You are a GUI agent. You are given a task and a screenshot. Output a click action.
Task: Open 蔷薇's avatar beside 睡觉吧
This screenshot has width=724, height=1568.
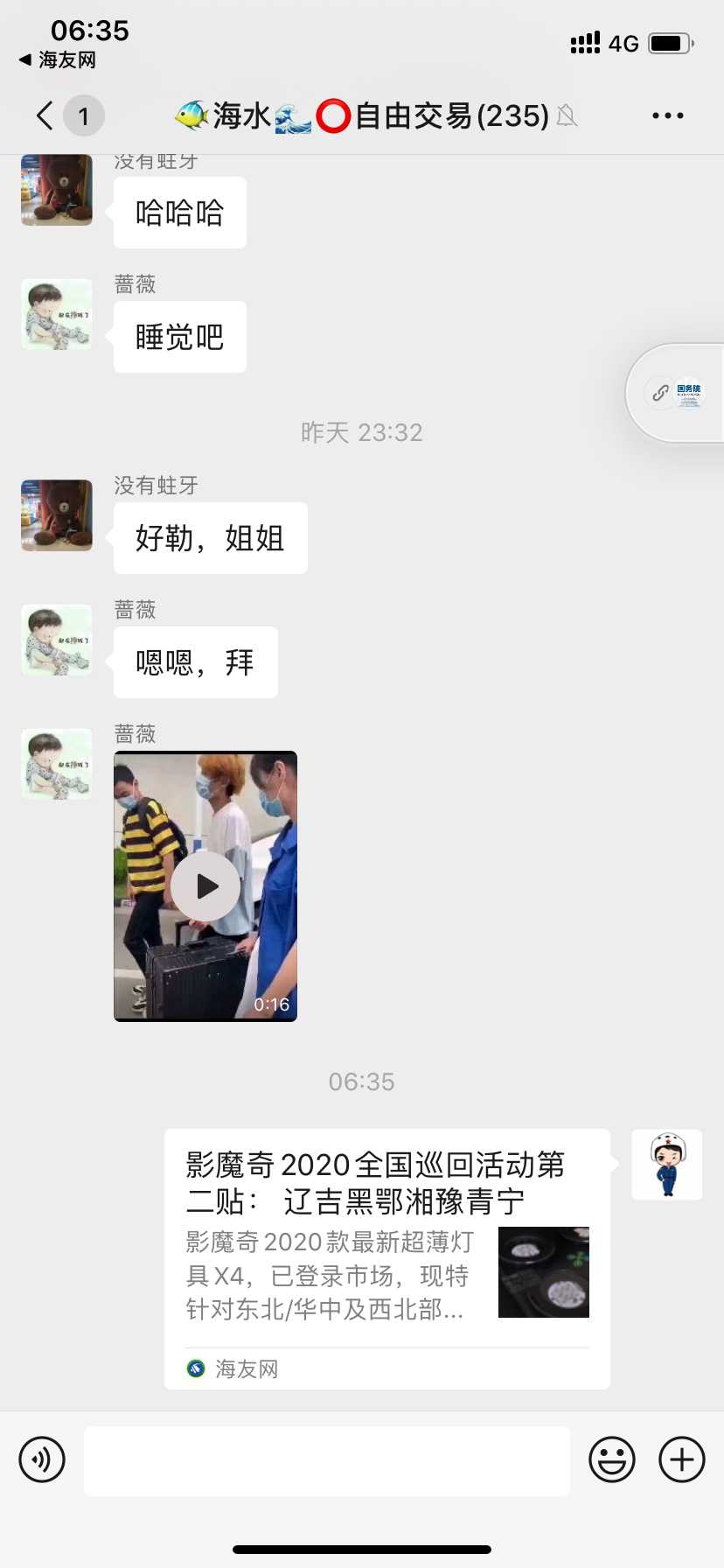[x=57, y=315]
